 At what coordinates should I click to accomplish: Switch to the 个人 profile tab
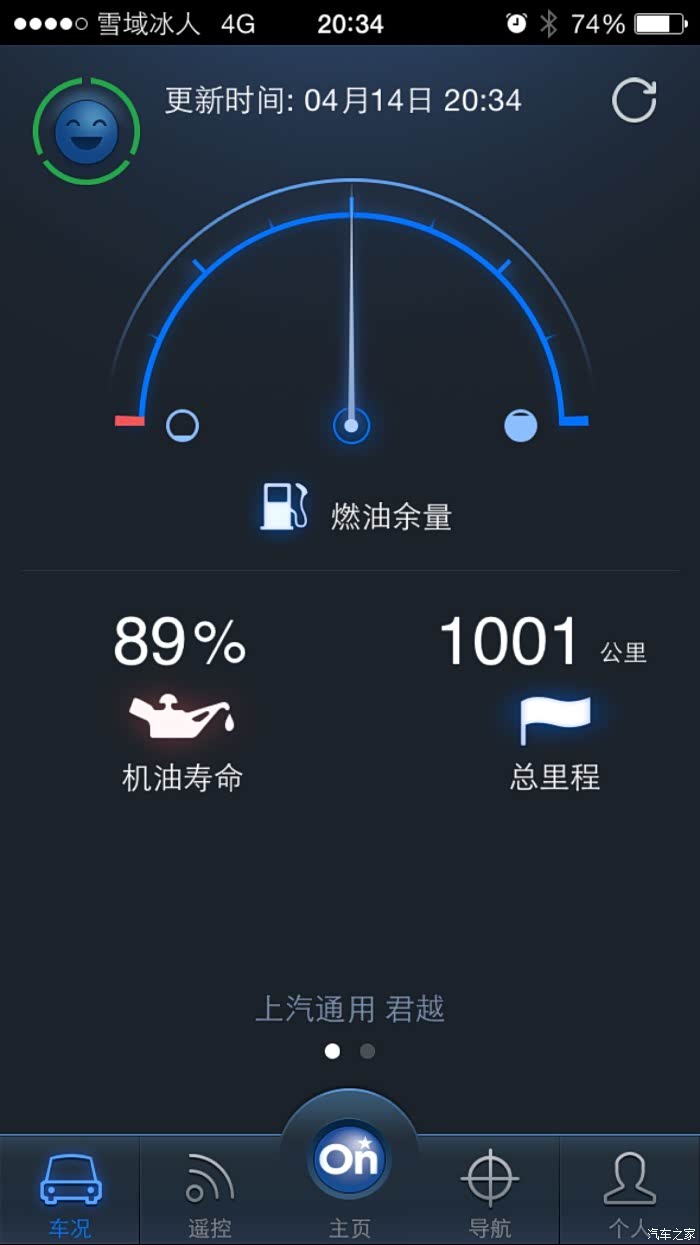[x=630, y=1190]
